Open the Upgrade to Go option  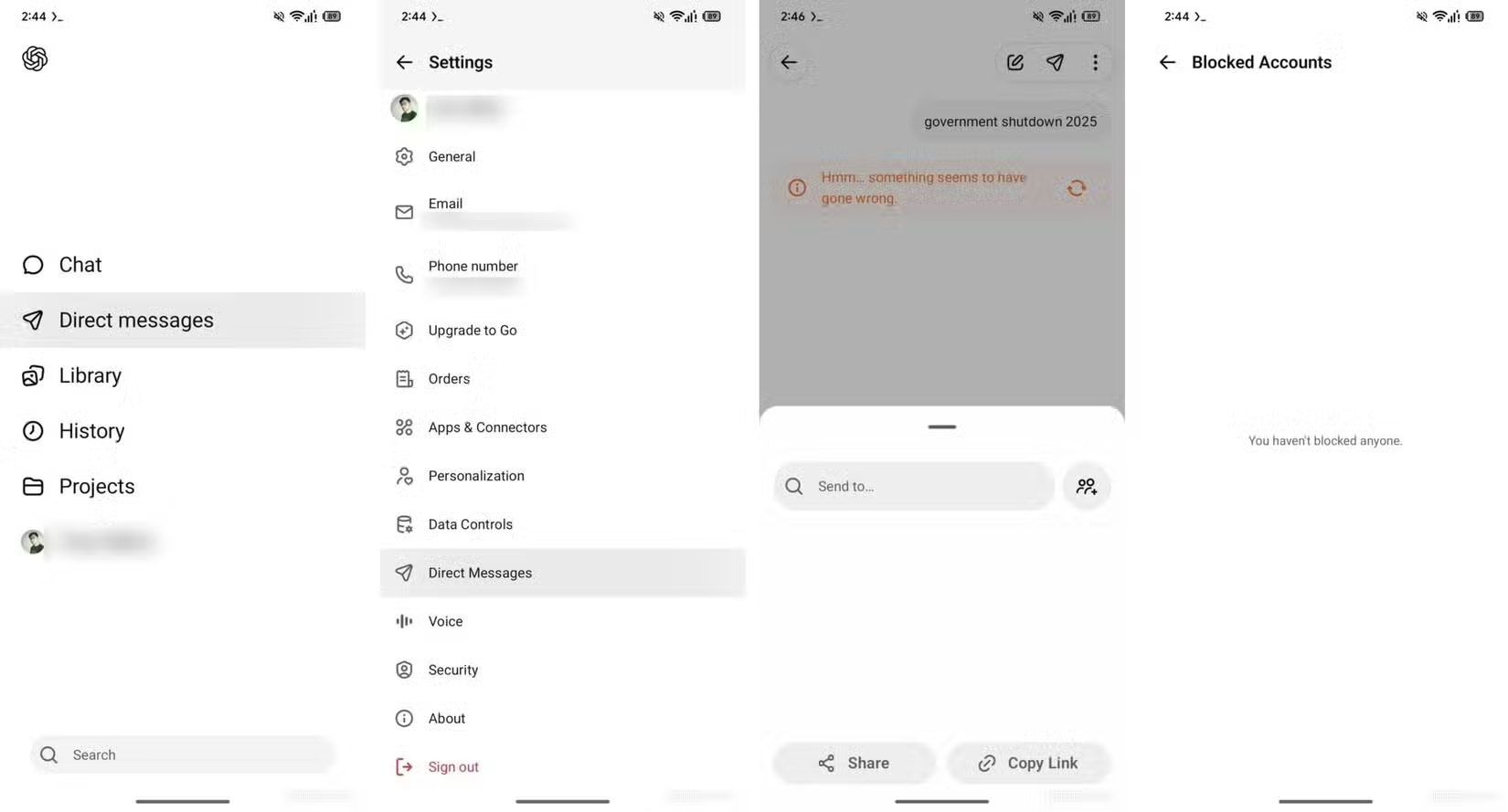pos(472,331)
